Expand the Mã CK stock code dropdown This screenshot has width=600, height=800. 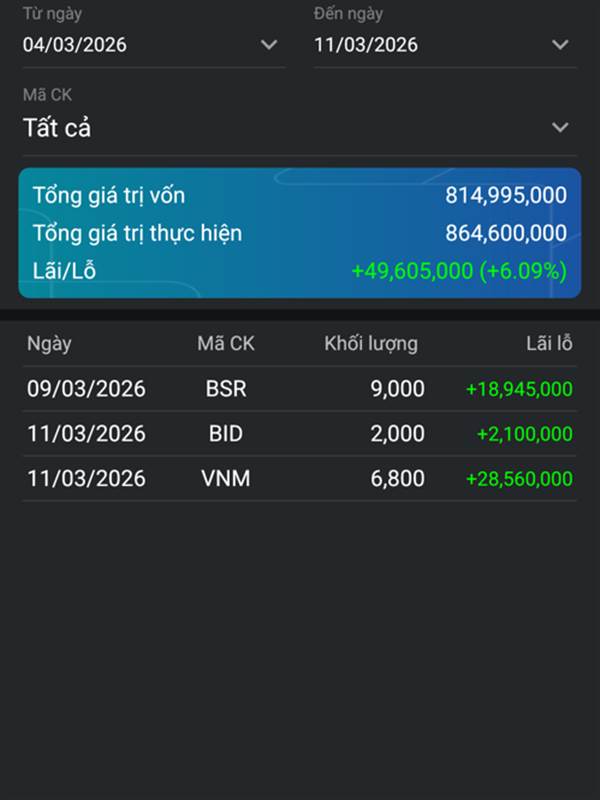point(298,128)
